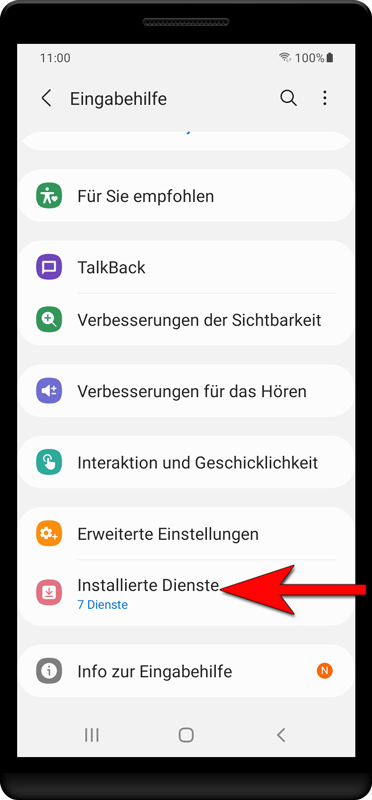Open TalkBack settings
Image resolution: width=372 pixels, height=800 pixels.
pos(186,267)
